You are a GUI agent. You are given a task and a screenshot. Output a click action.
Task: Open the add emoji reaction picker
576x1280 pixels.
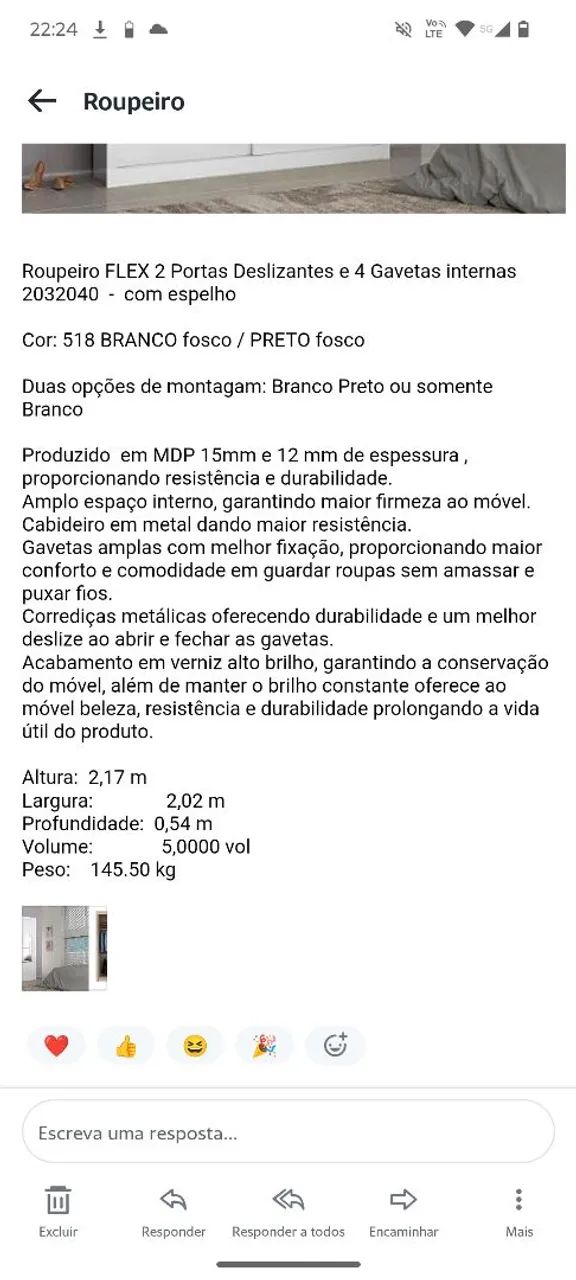click(335, 1046)
